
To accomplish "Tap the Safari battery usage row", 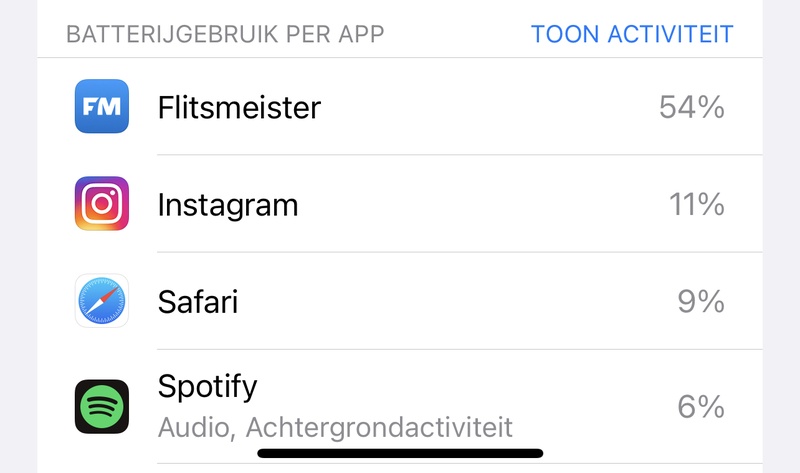I will [x=400, y=302].
